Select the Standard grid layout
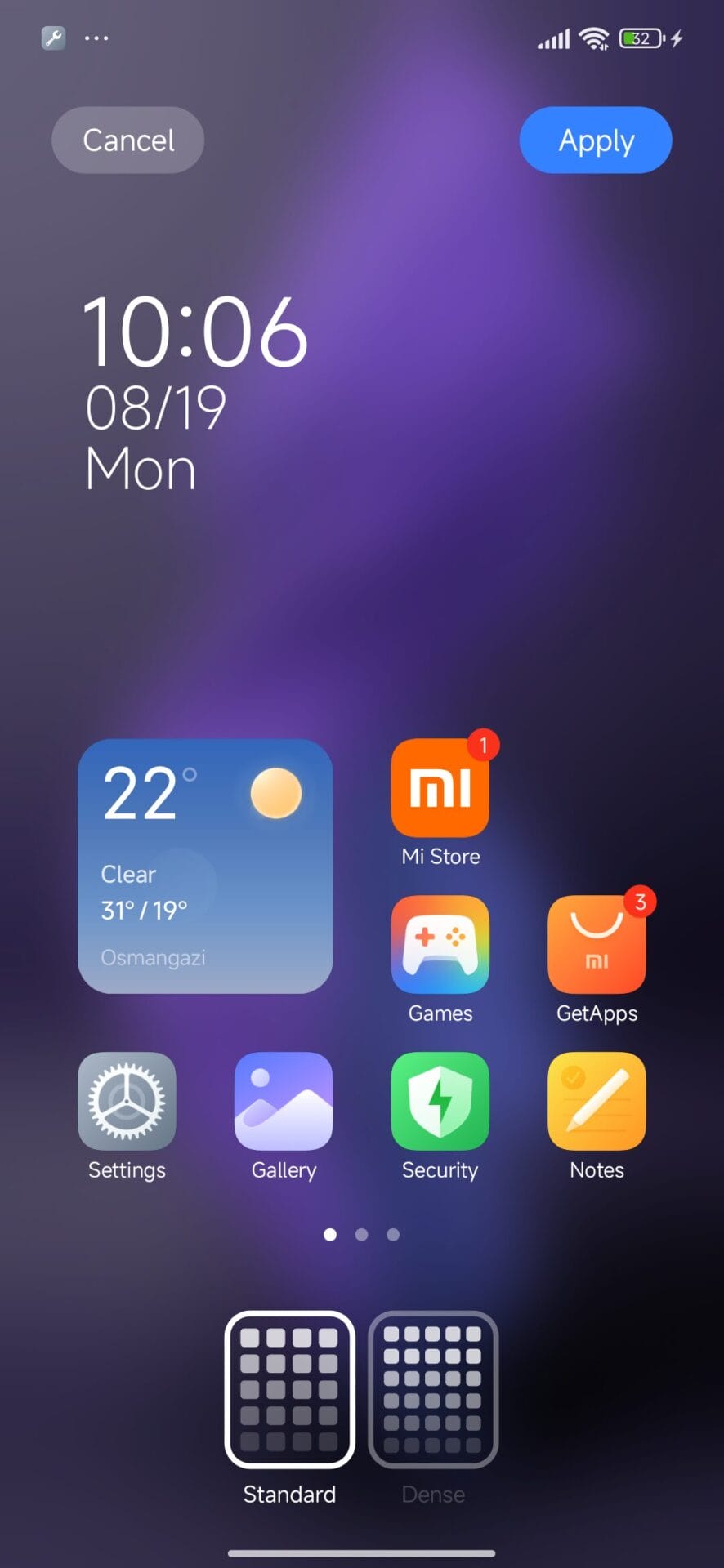The height and width of the screenshot is (1568, 724). pyautogui.click(x=289, y=1389)
